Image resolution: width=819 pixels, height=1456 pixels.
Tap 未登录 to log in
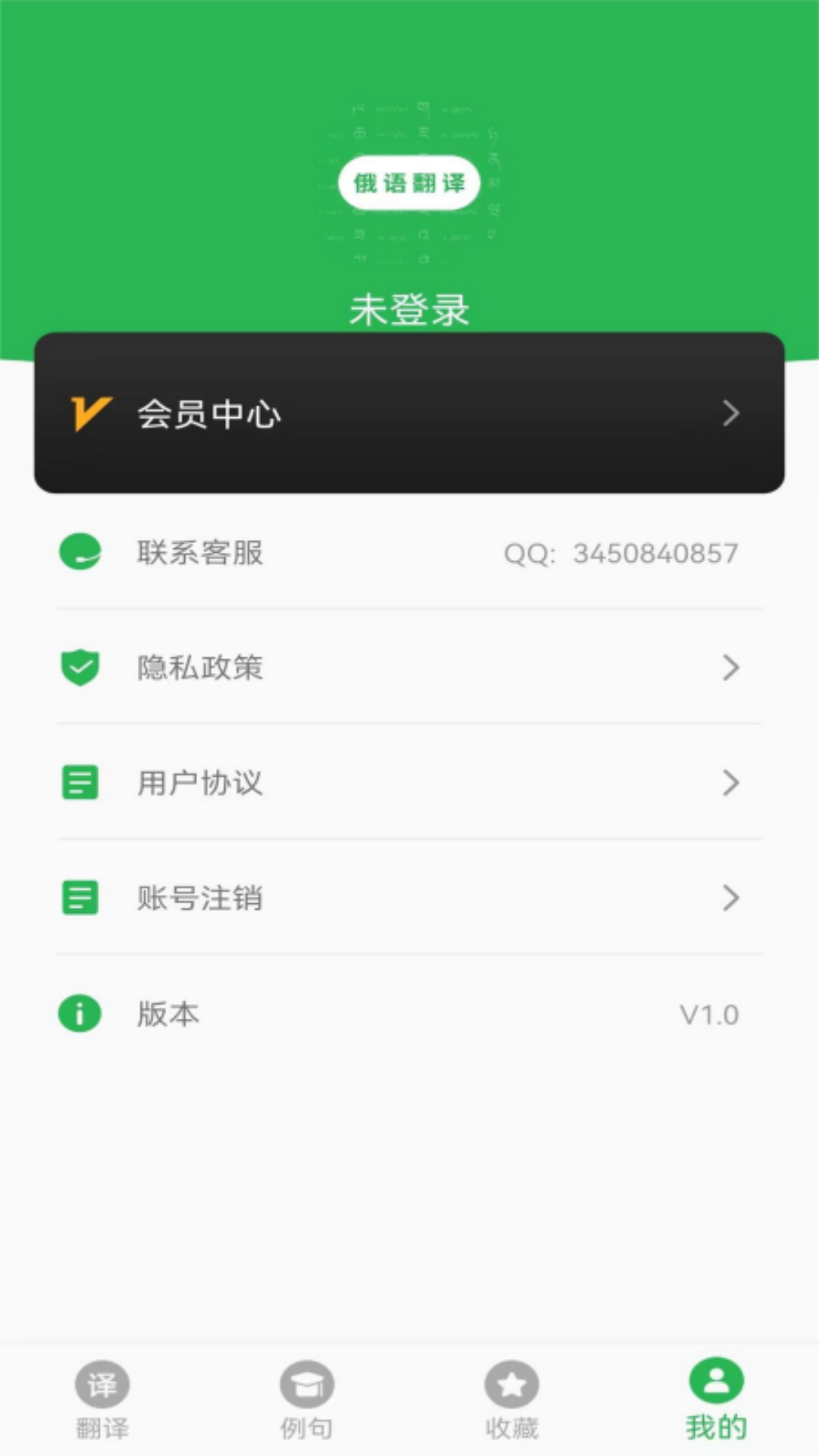click(409, 309)
